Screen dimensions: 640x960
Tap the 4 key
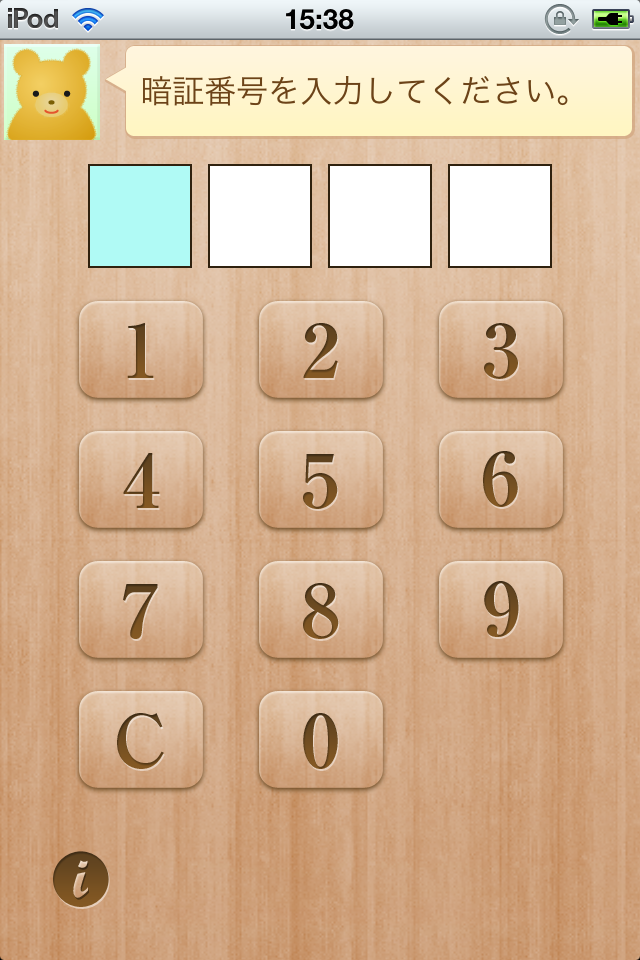tap(141, 480)
